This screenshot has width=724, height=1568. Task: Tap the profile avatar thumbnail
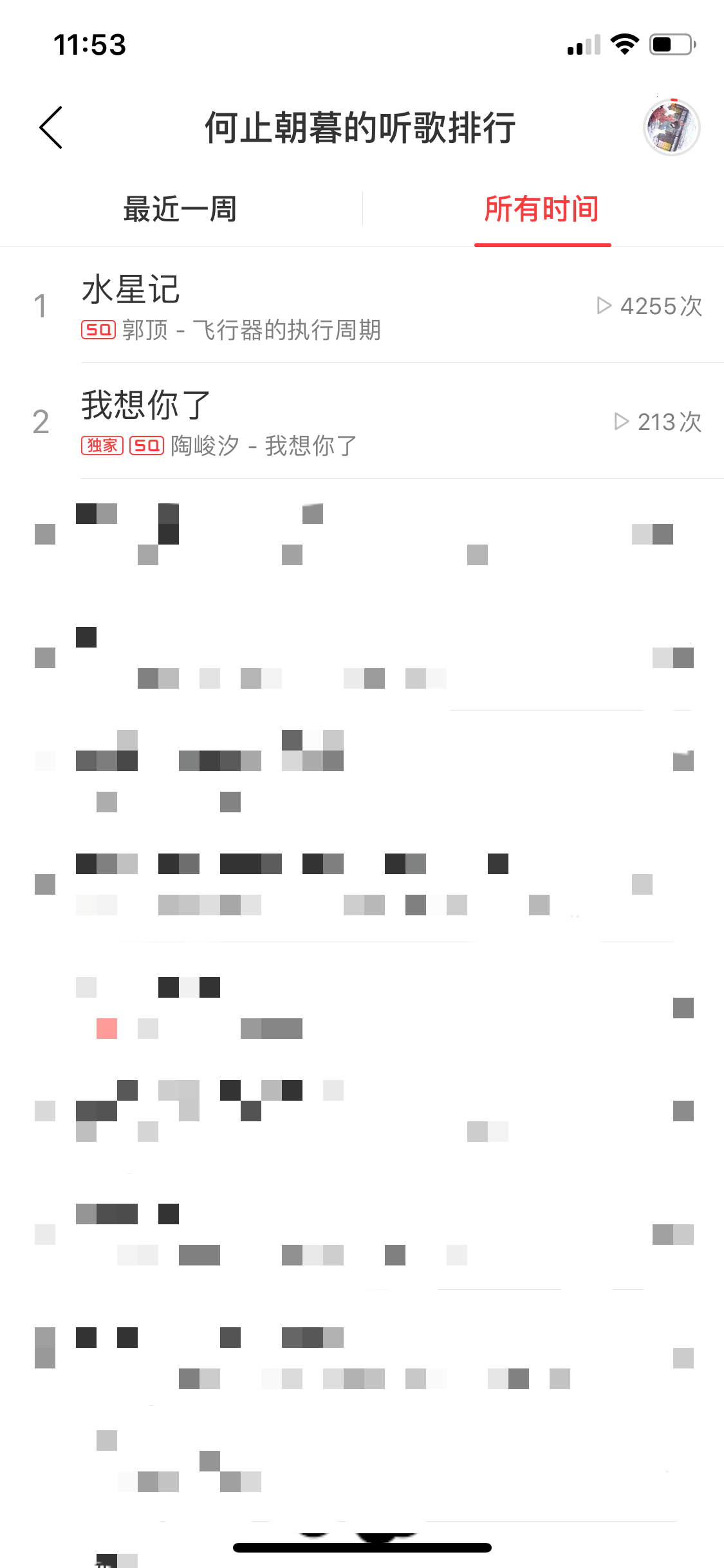671,127
